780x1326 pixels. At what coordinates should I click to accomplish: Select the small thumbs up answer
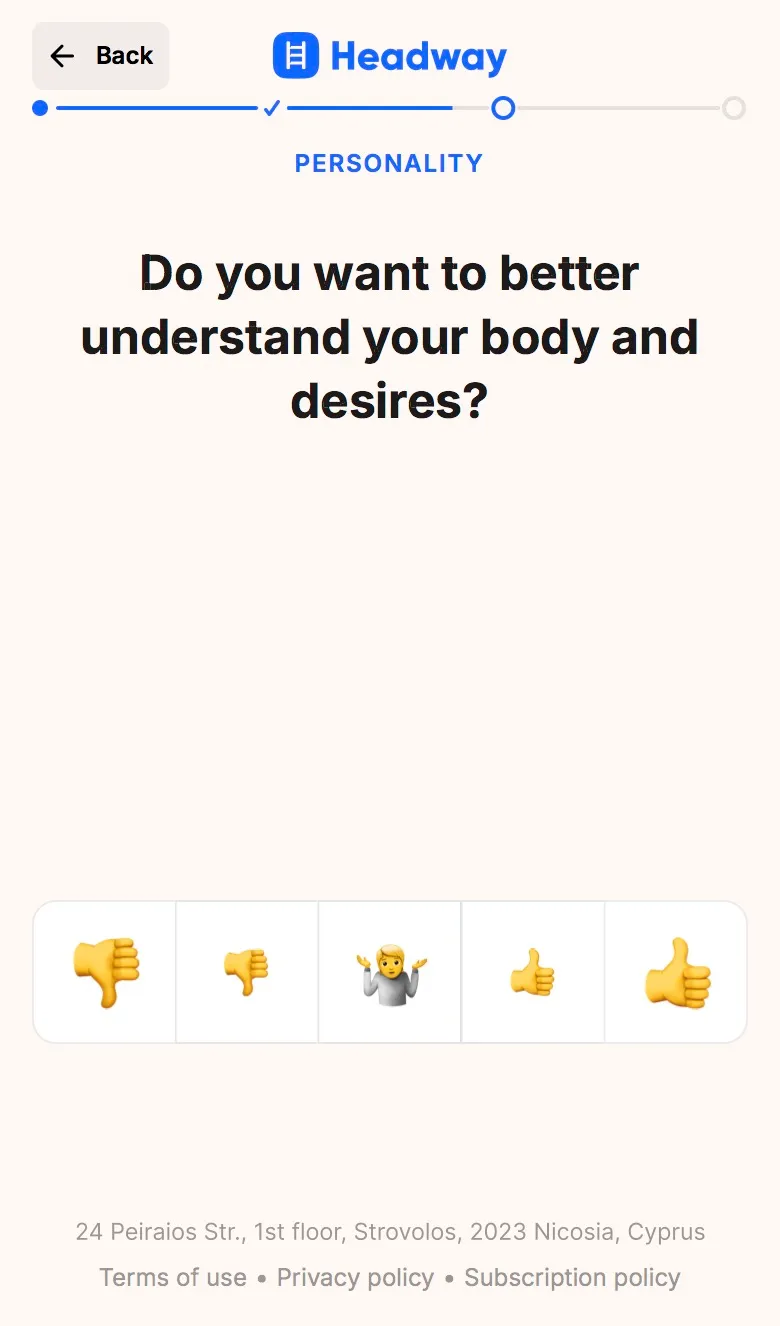pyautogui.click(x=533, y=972)
